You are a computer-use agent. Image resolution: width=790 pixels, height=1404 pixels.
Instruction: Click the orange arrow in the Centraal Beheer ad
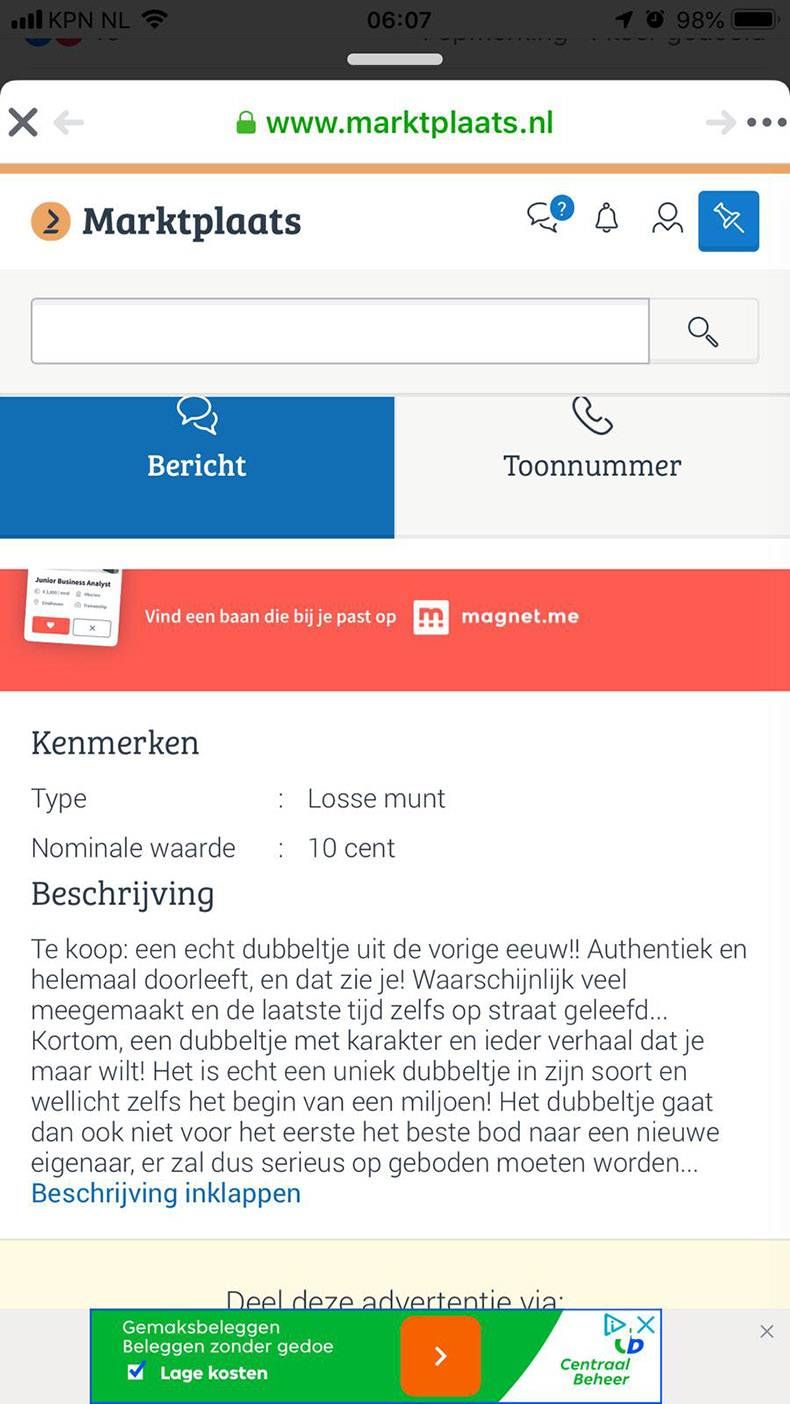point(440,1356)
